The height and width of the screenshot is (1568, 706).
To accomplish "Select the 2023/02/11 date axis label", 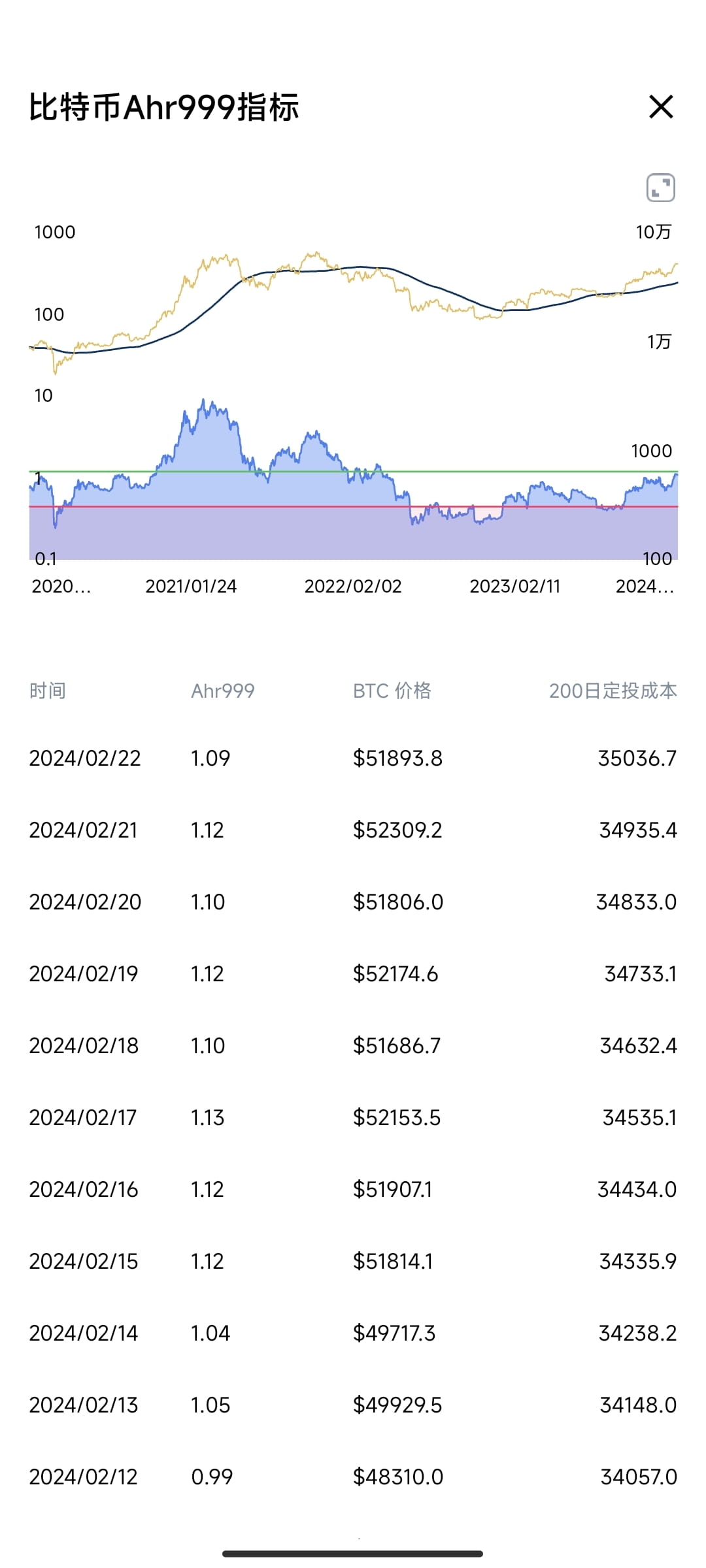I will (514, 587).
